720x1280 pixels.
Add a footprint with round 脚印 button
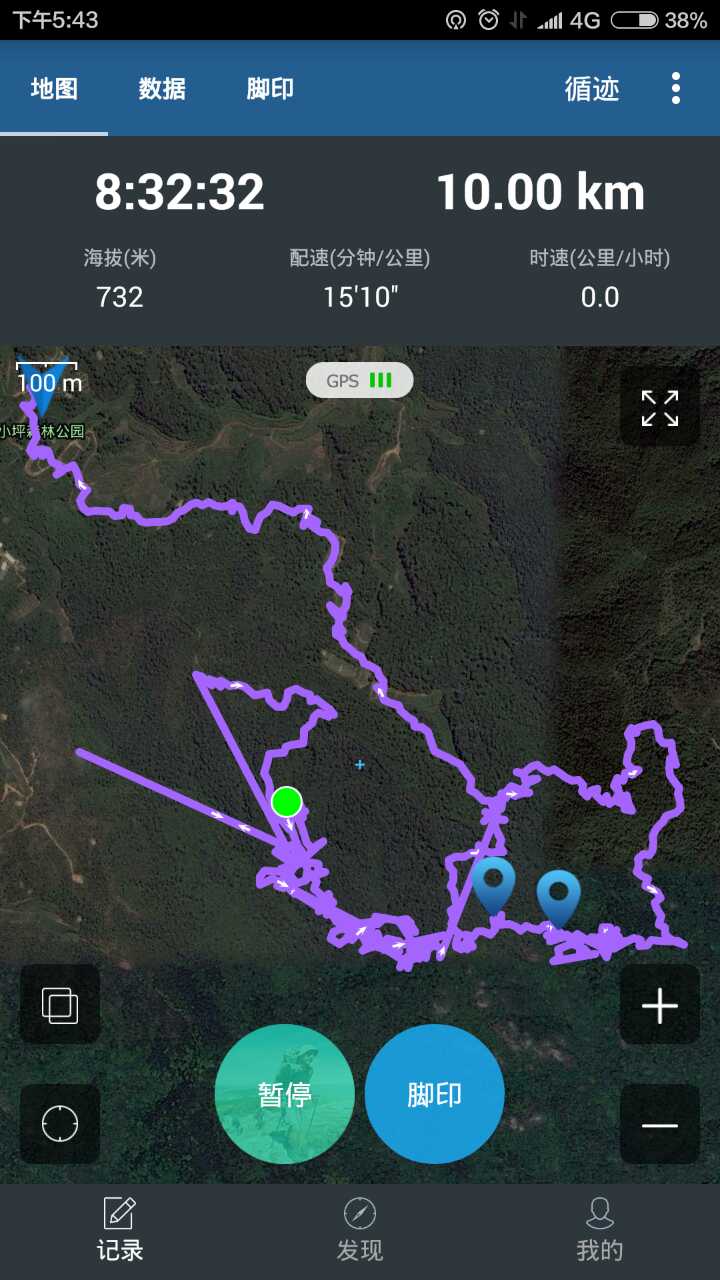coord(434,1094)
